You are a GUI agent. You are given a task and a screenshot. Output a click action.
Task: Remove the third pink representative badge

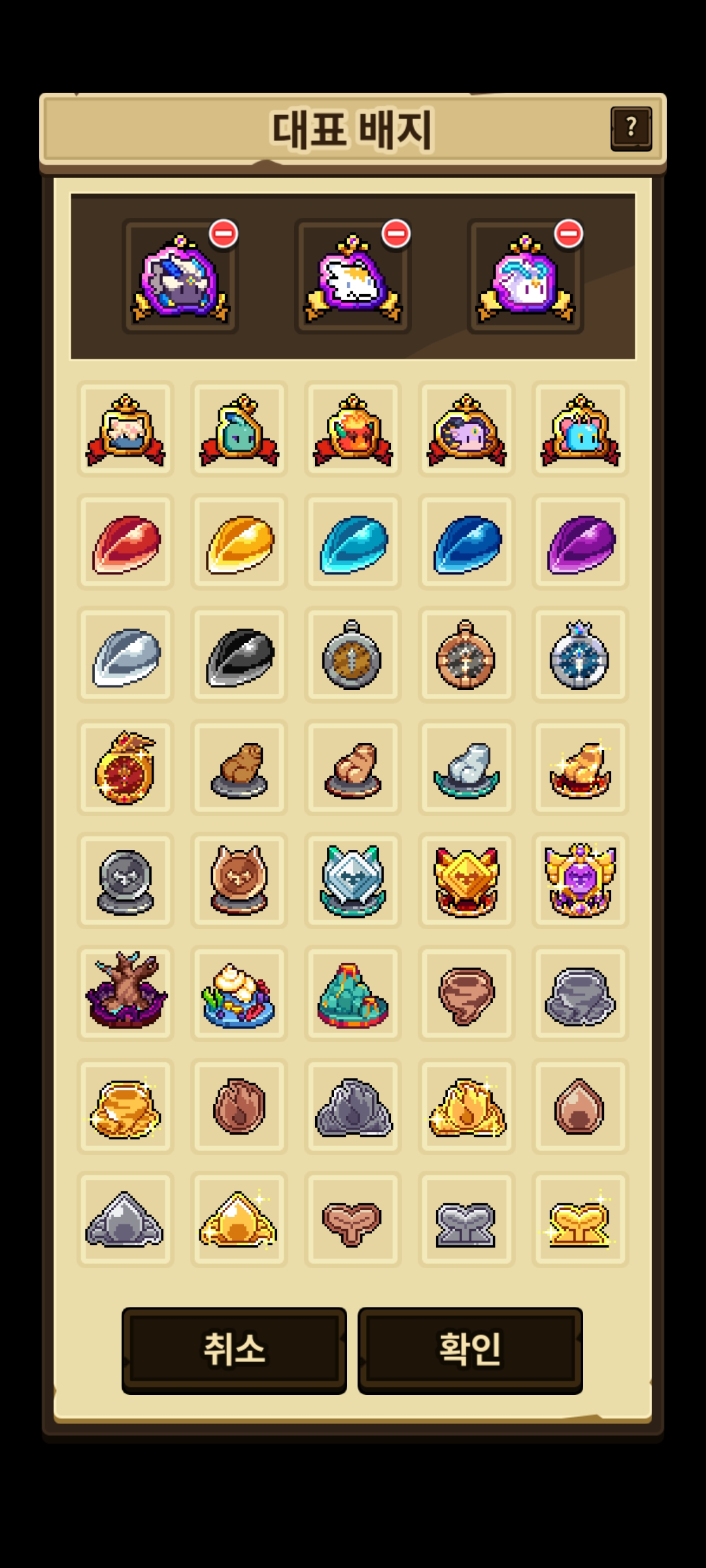pos(569,234)
